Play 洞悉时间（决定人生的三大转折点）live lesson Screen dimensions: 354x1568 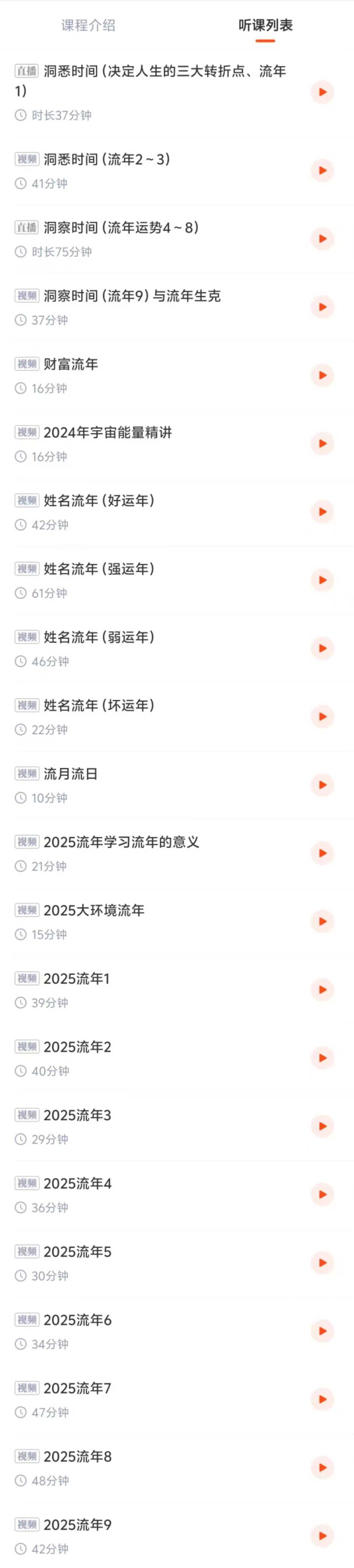tap(323, 92)
